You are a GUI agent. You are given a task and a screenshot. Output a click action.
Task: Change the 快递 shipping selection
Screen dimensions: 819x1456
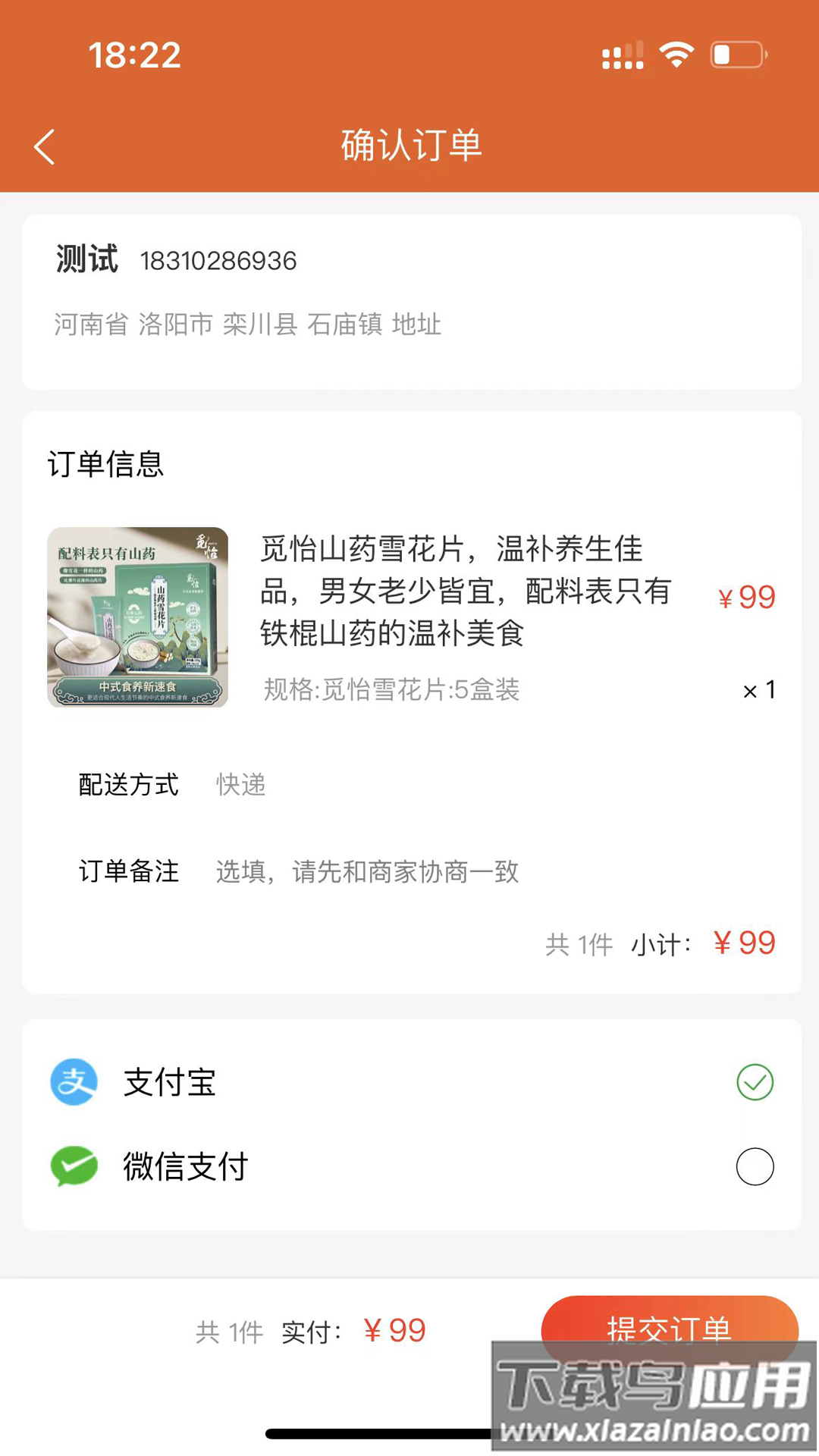[x=240, y=786]
